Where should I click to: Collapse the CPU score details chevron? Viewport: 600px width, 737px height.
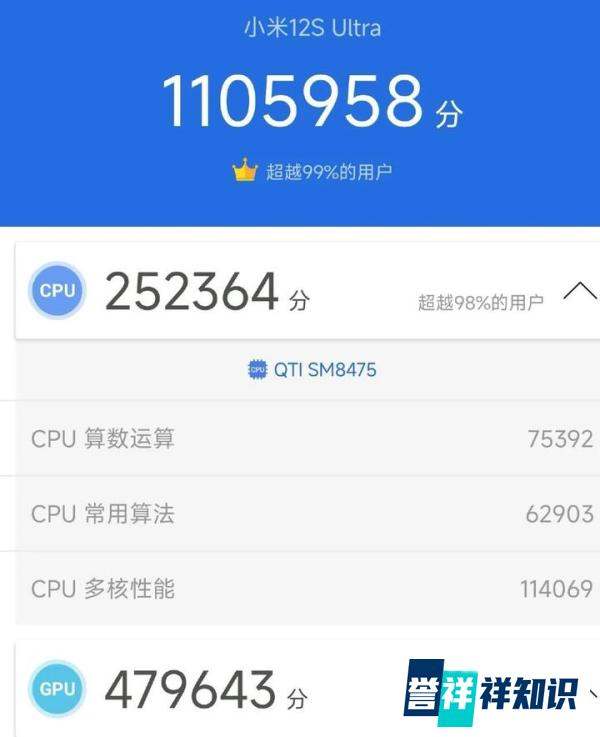click(579, 292)
